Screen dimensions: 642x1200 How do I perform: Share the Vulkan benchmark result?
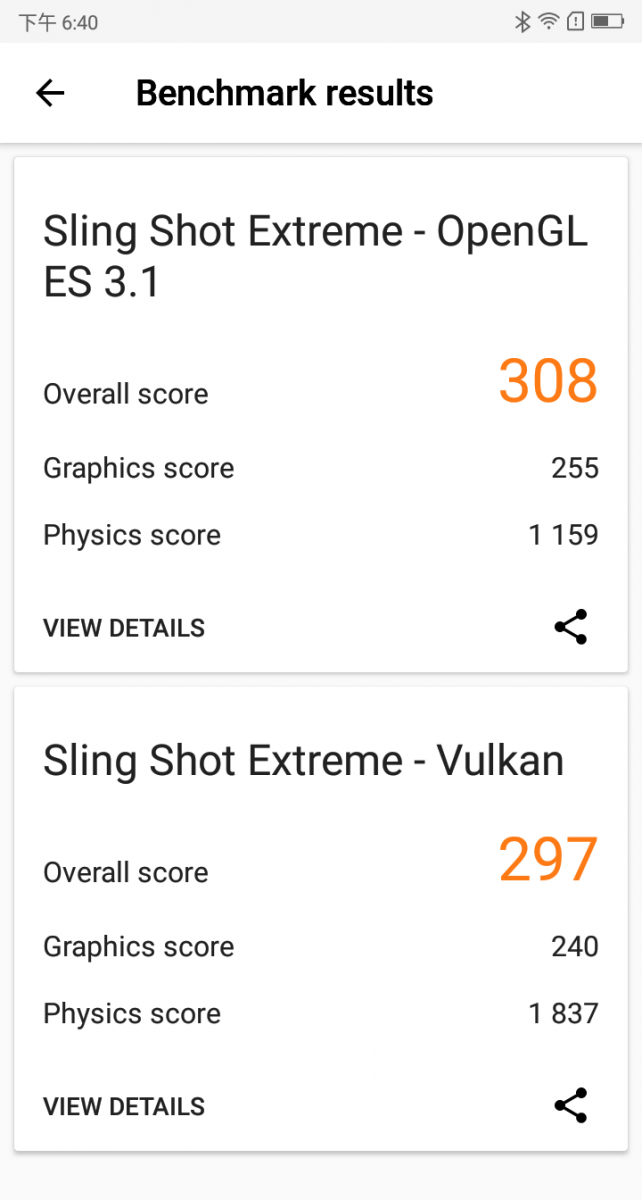click(571, 1105)
